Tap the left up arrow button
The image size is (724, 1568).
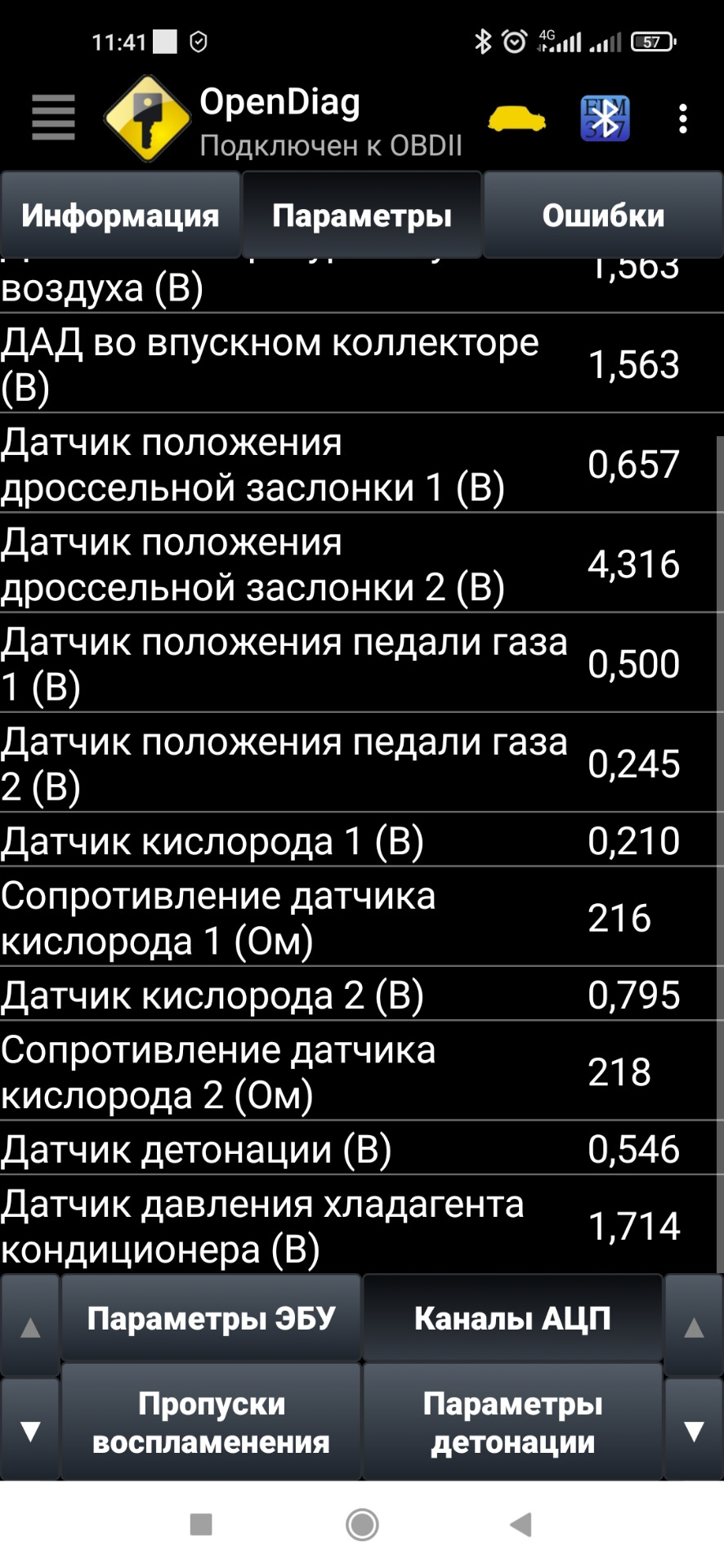point(30,1327)
